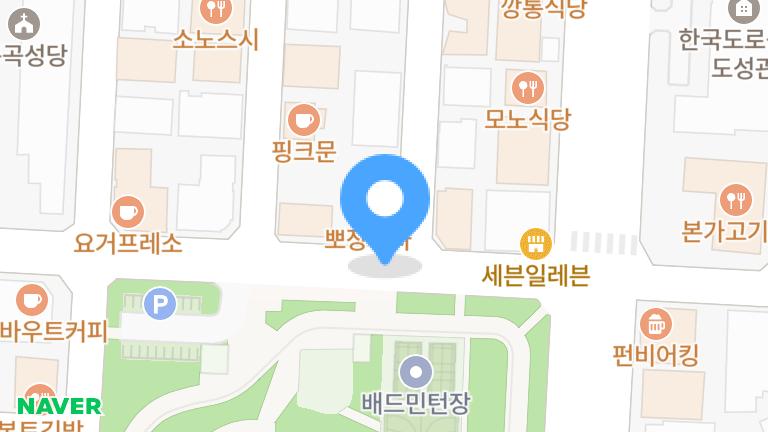Tap the 배드민턴장 court marker

pyautogui.click(x=415, y=374)
